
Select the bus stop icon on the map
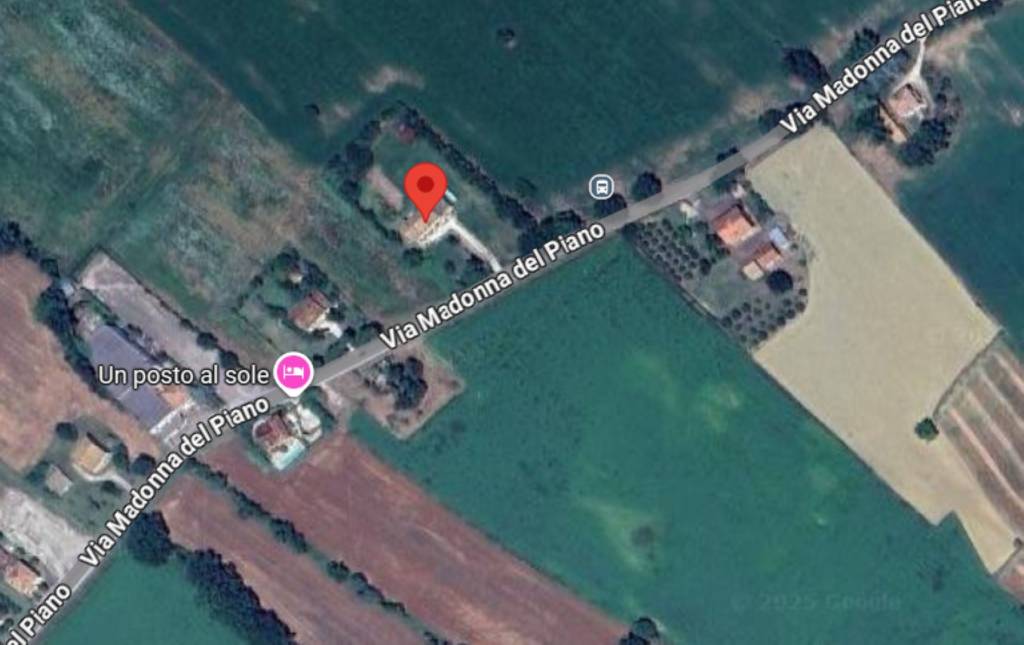601,185
